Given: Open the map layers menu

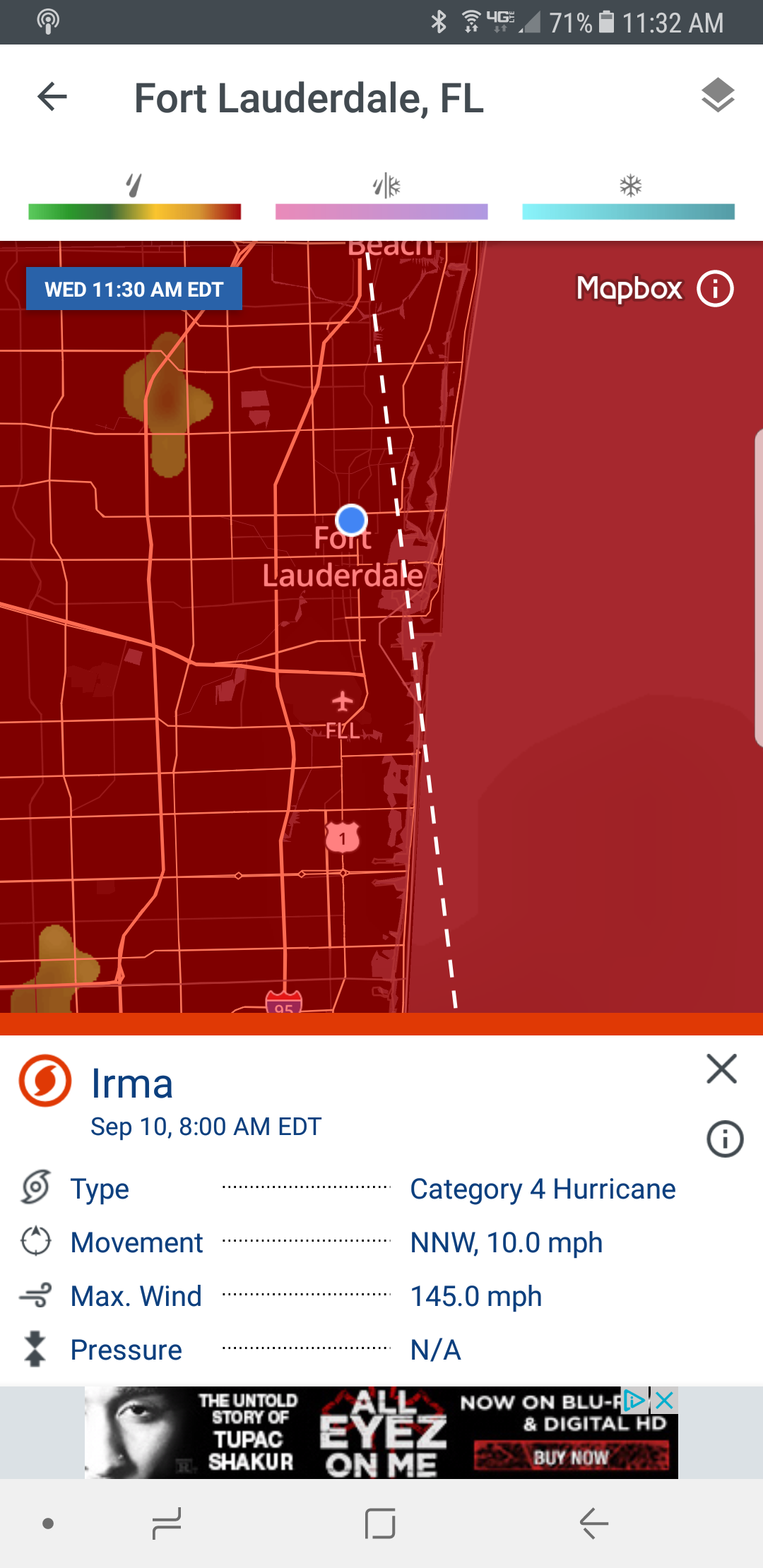Looking at the screenshot, I should point(718,95).
